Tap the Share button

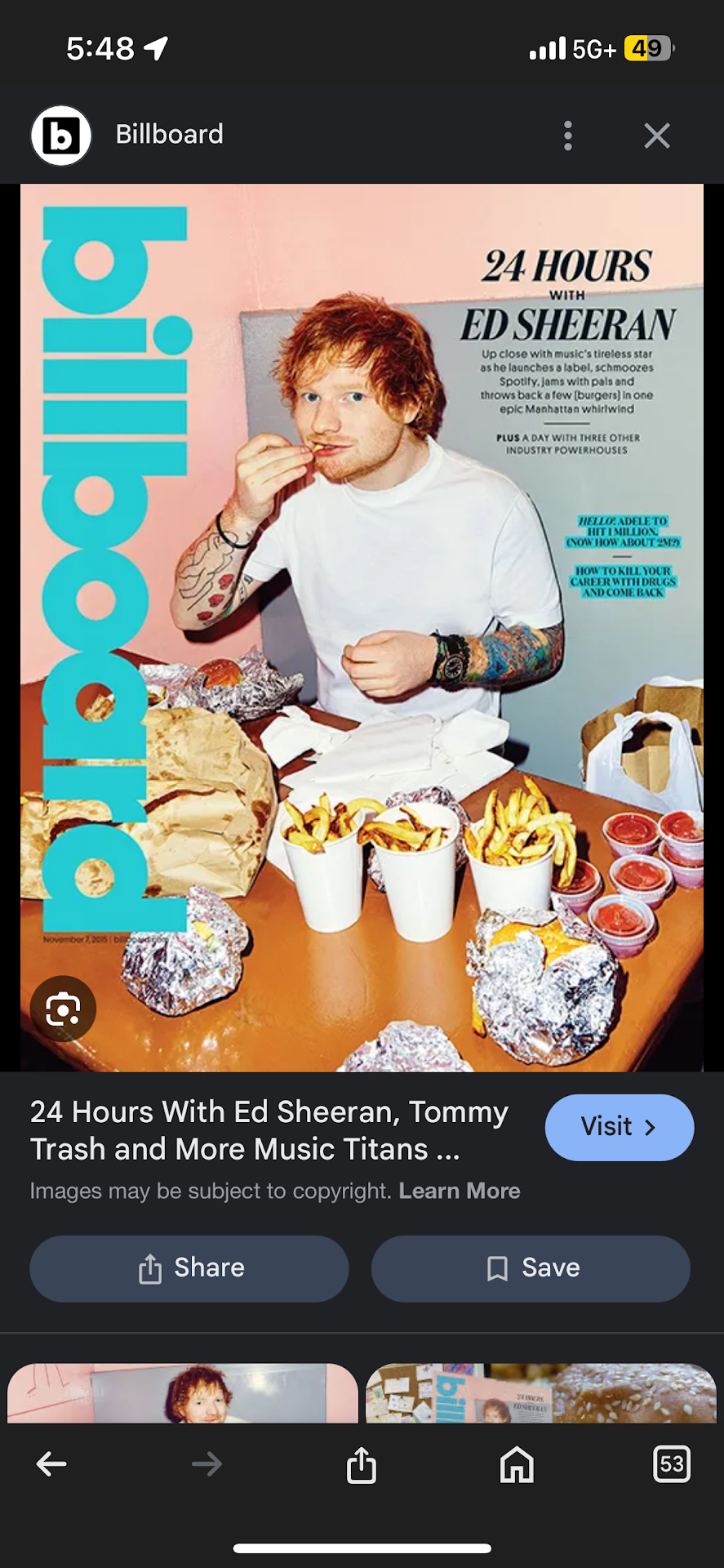(x=189, y=1268)
